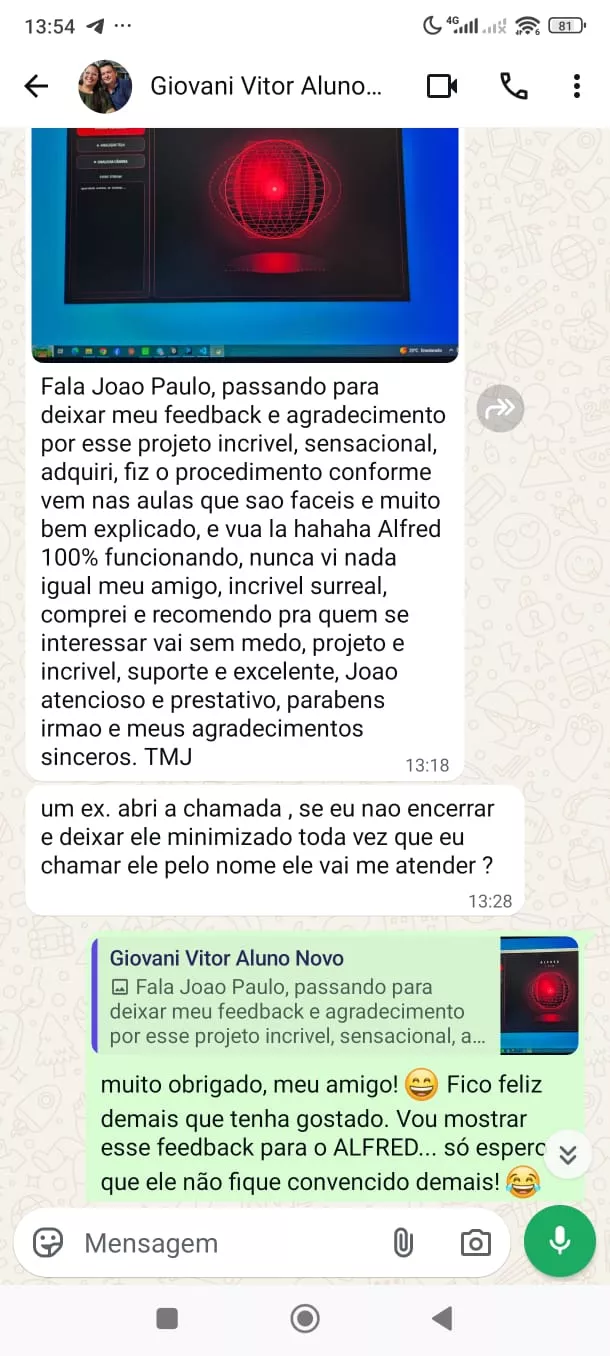Start a voice call with Giovani
This screenshot has width=610, height=1356.
tap(514, 86)
